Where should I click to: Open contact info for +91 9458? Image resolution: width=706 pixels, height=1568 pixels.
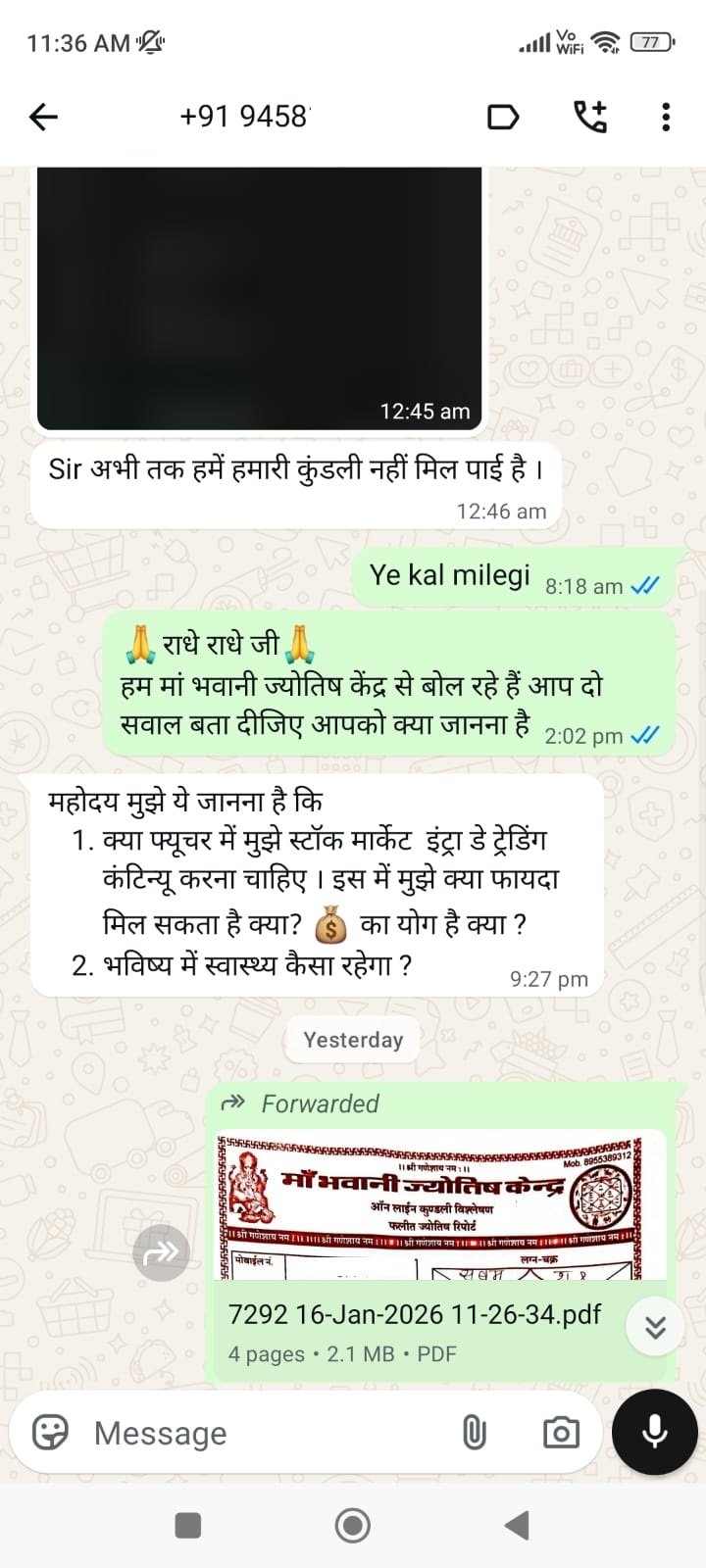[x=245, y=117]
